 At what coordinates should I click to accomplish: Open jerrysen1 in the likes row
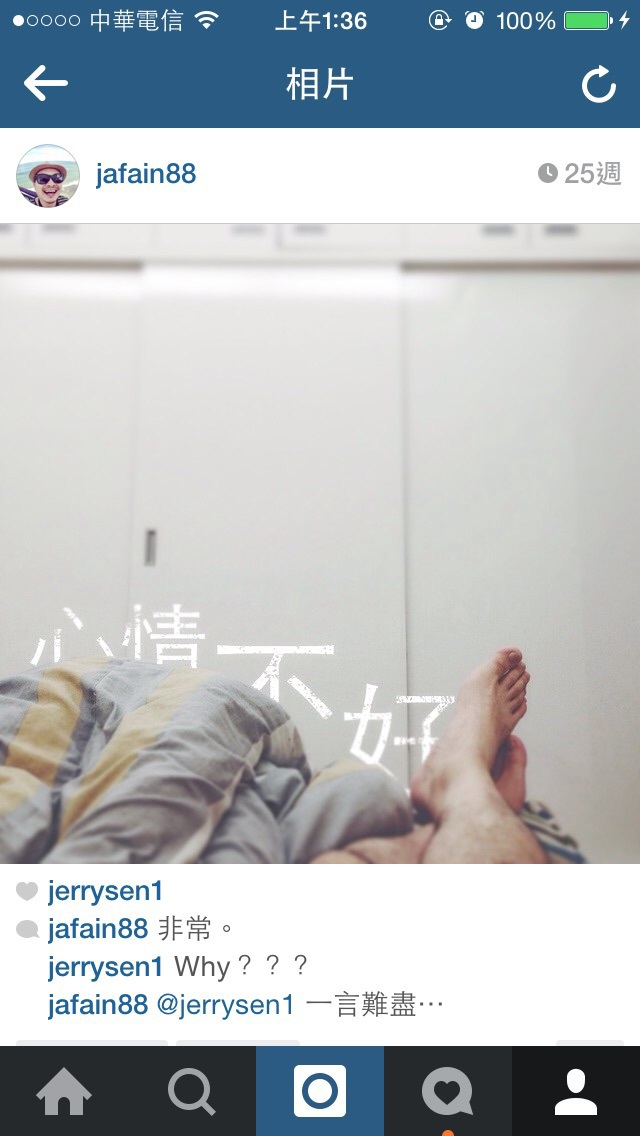106,891
